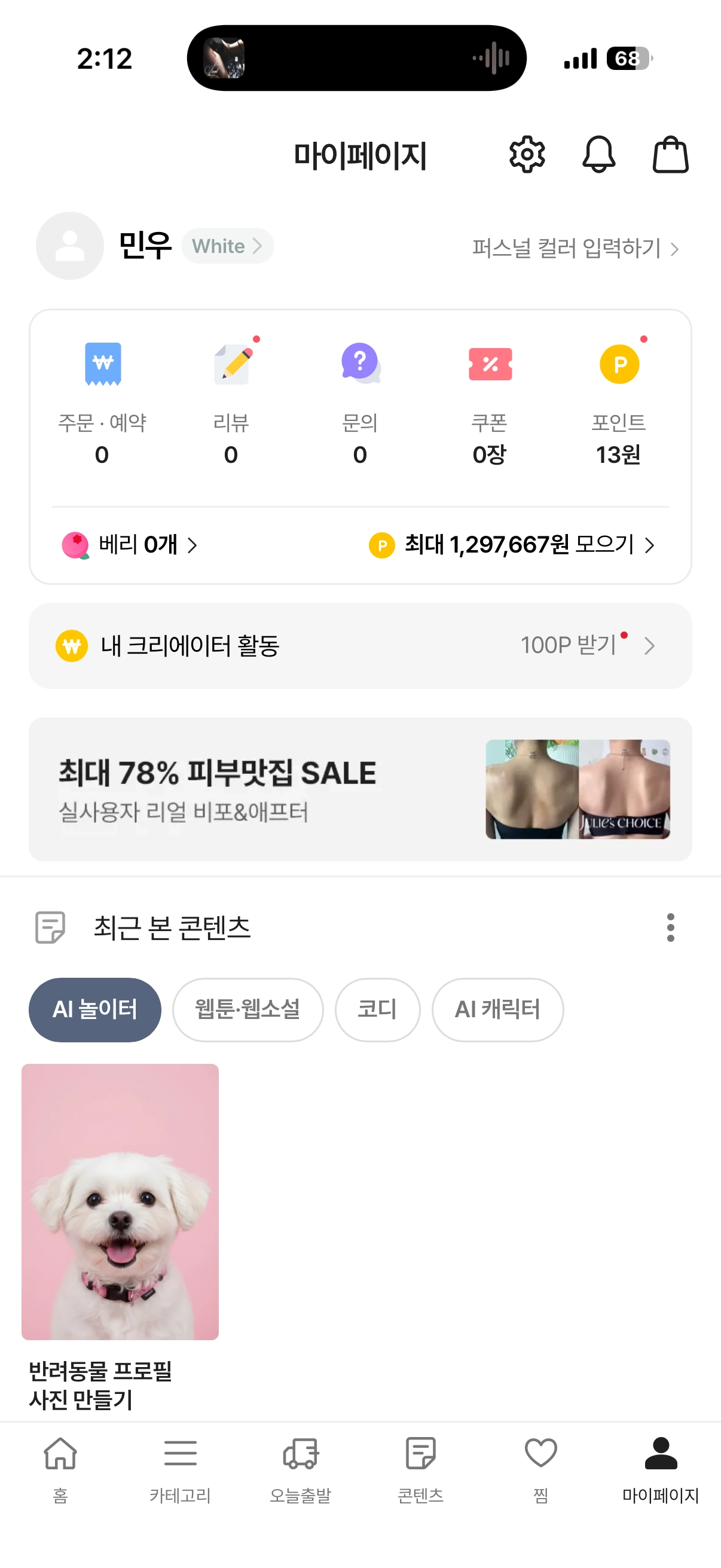Viewport: 721px width, 1568px height.
Task: Open the shopping bag cart
Action: [670, 155]
